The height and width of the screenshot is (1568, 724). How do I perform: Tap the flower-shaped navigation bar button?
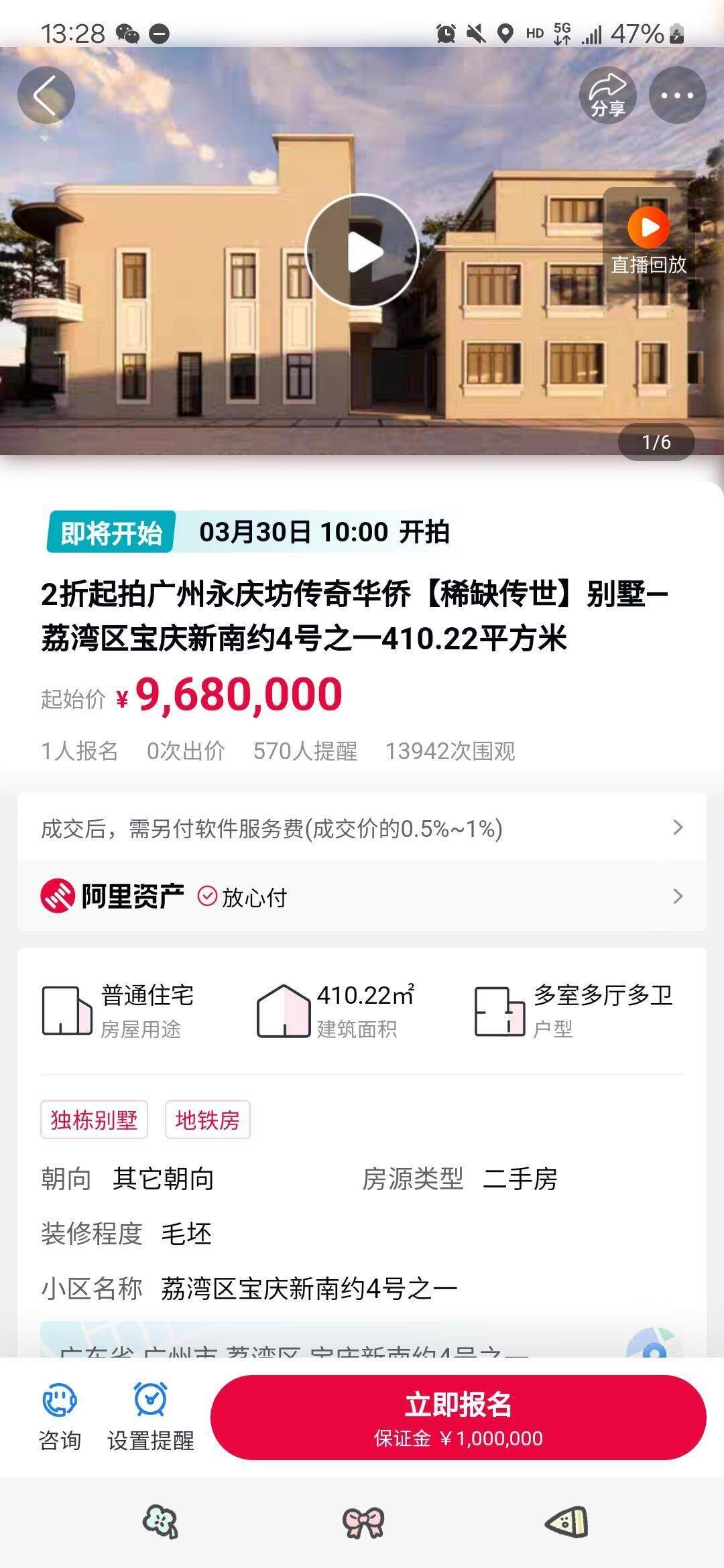161,1522
